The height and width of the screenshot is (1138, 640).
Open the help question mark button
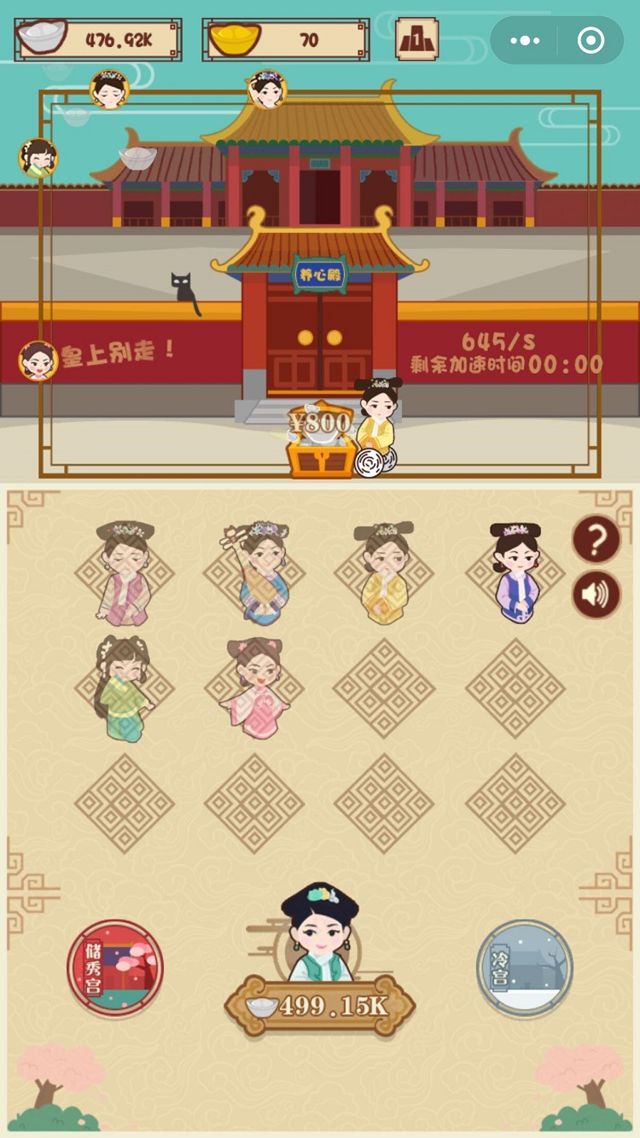click(596, 541)
